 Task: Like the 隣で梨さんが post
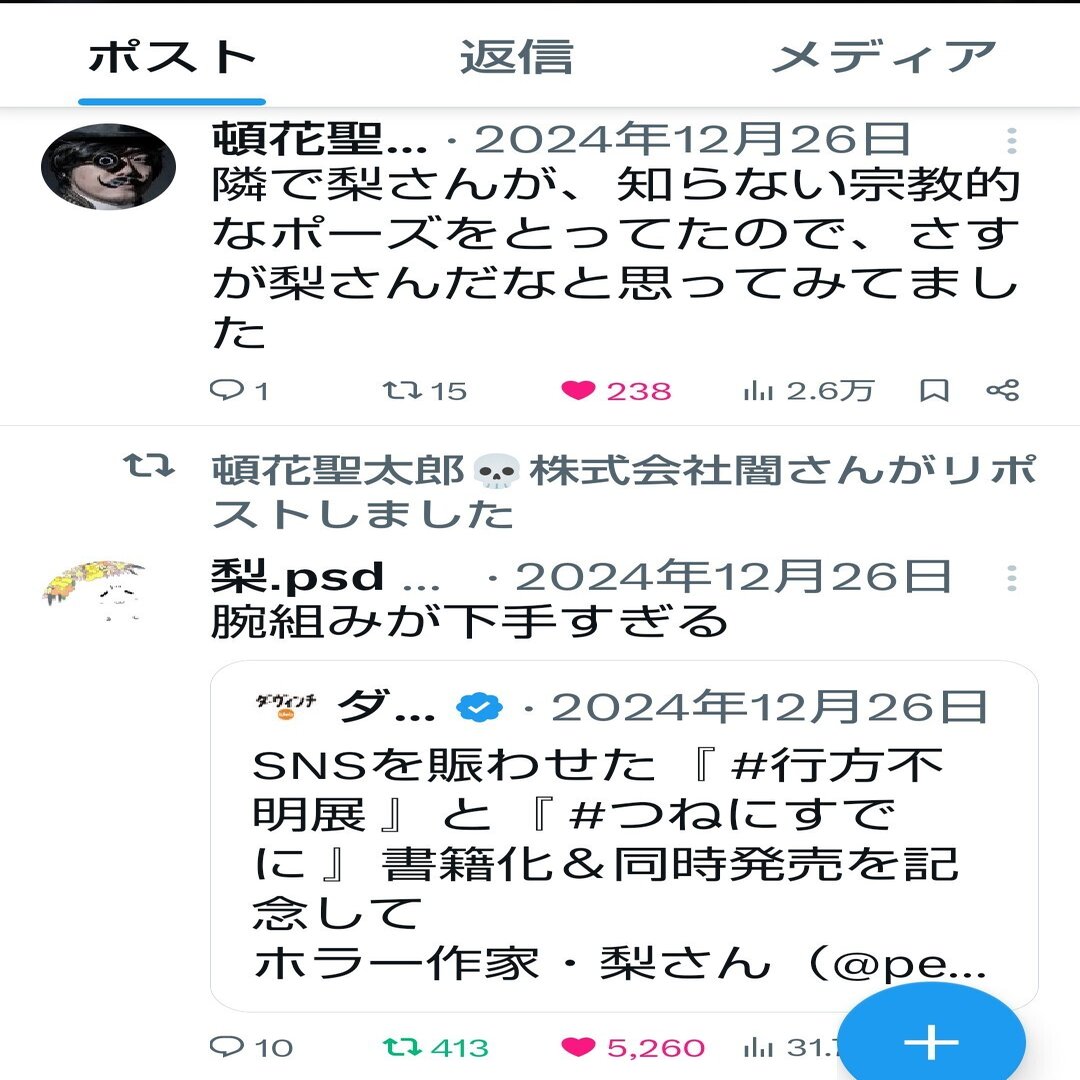coord(579,391)
